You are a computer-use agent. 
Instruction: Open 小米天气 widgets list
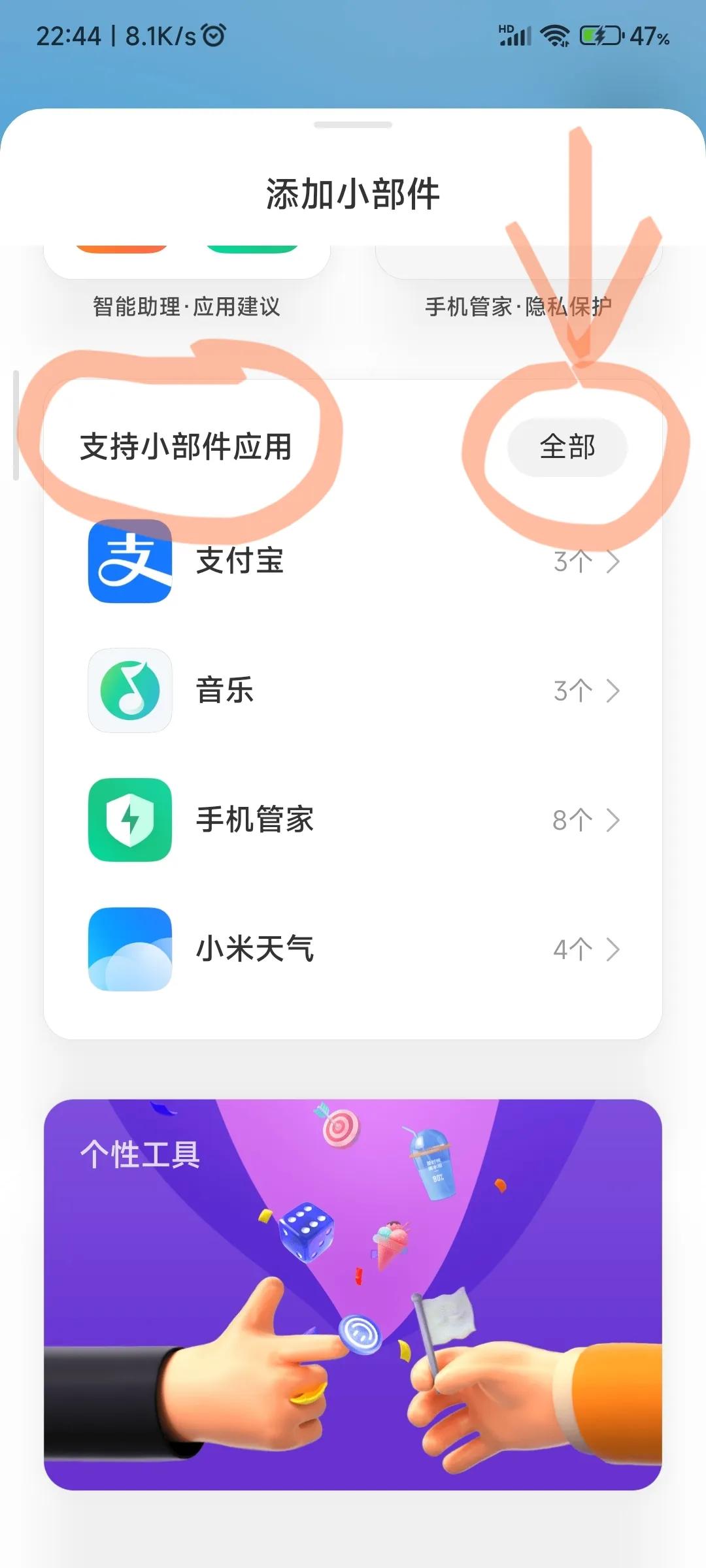coord(353,949)
